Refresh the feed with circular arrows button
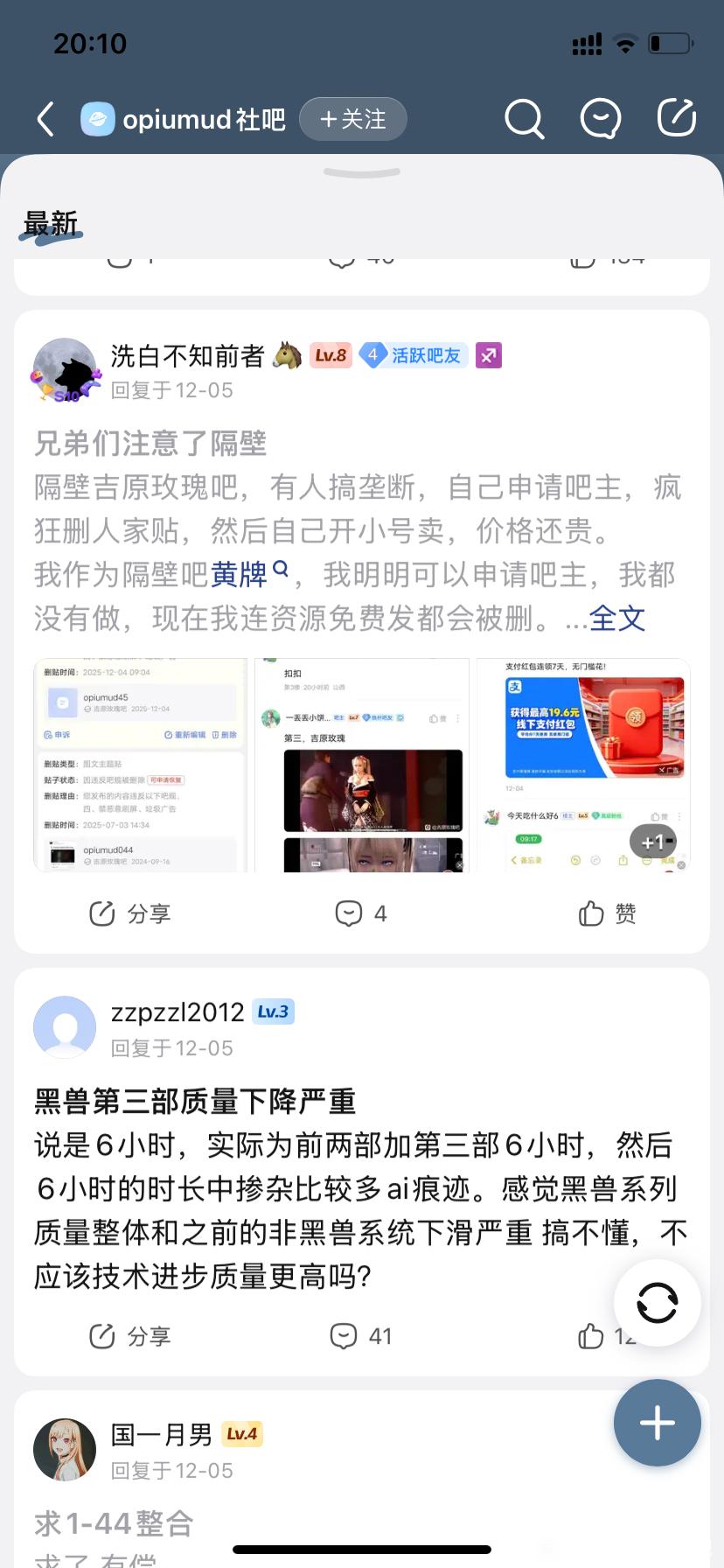724x1568 pixels. coord(657,1303)
